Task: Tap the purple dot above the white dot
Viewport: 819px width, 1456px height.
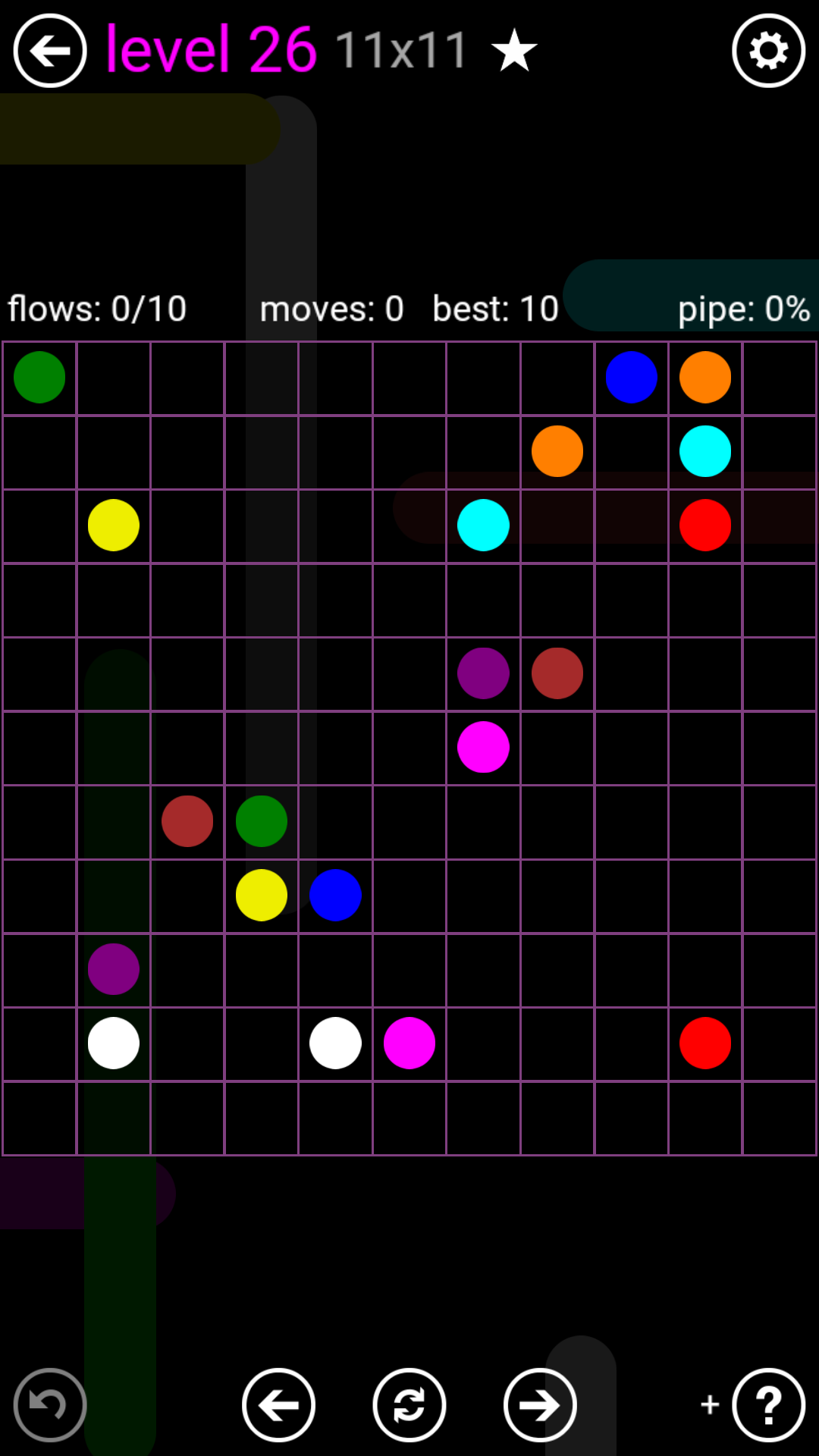Action: [x=114, y=969]
